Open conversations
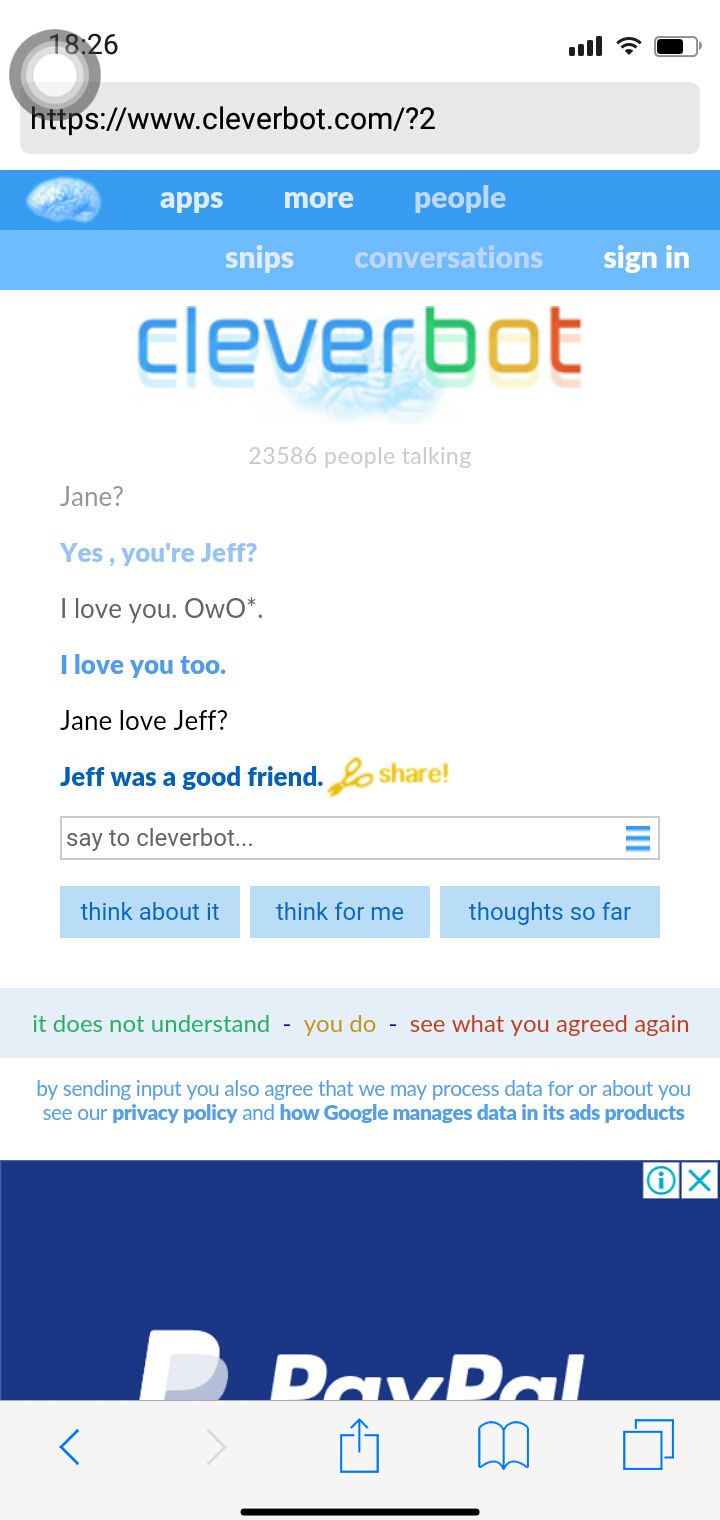Image resolution: width=720 pixels, height=1520 pixels. (x=448, y=259)
